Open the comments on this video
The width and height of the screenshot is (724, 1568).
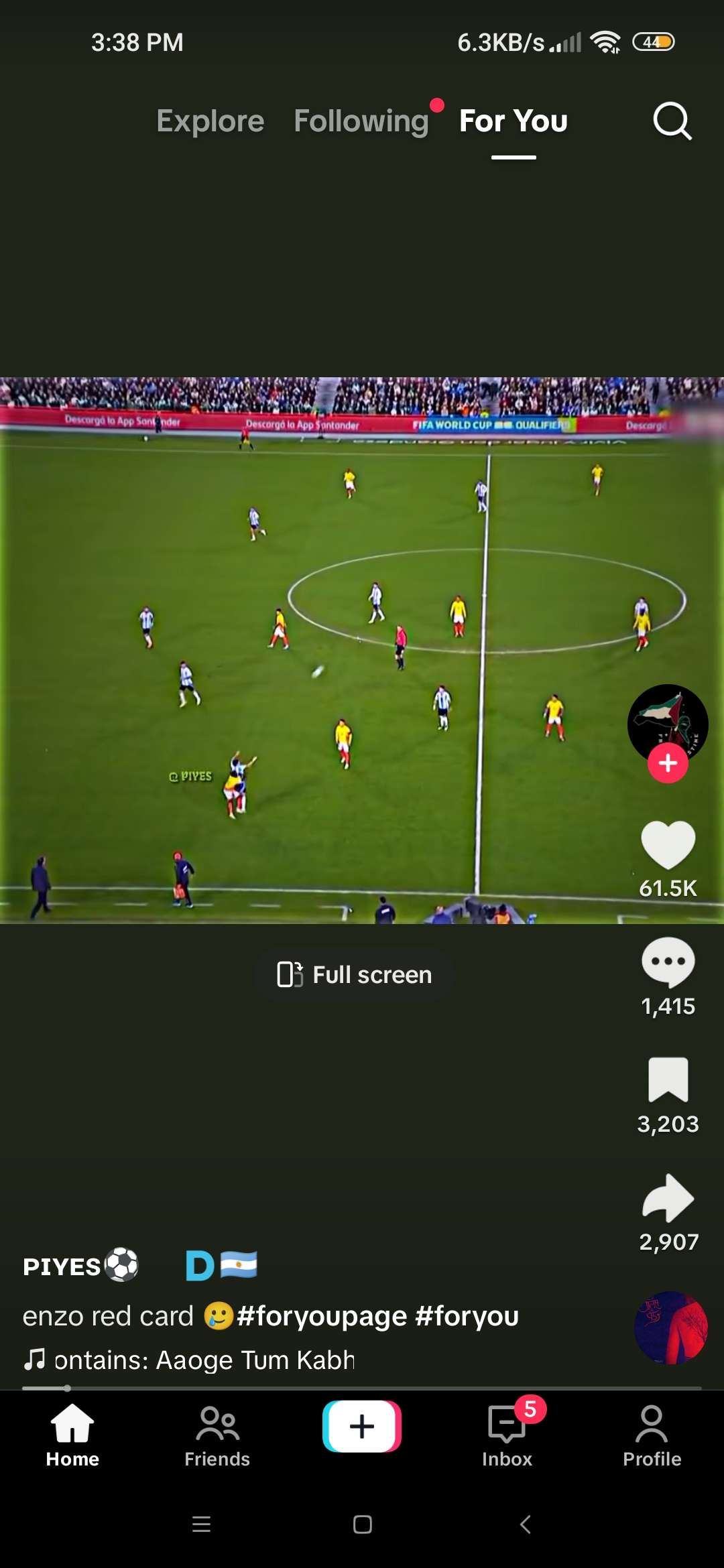click(668, 962)
